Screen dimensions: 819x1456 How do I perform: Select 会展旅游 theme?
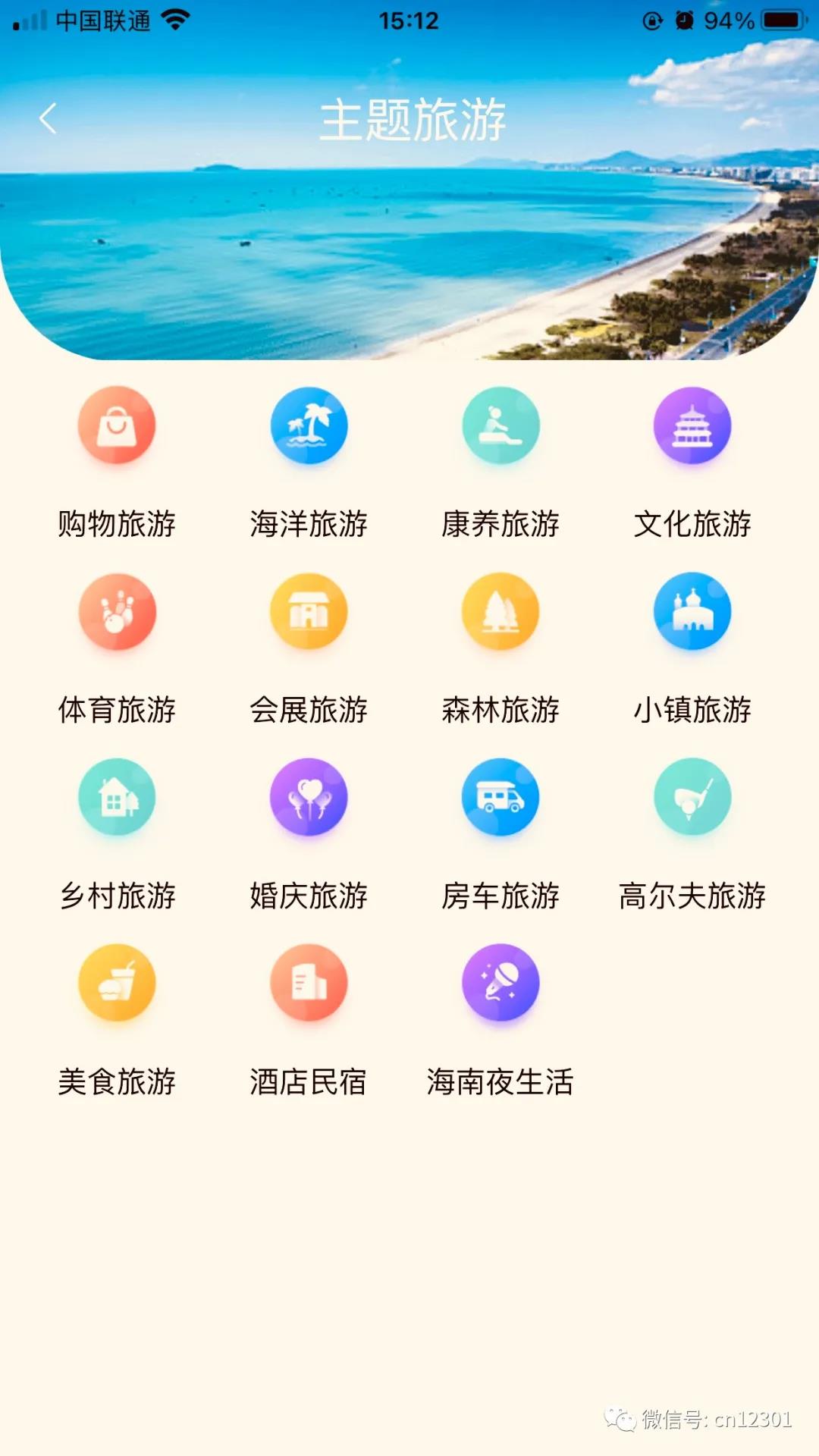(309, 612)
